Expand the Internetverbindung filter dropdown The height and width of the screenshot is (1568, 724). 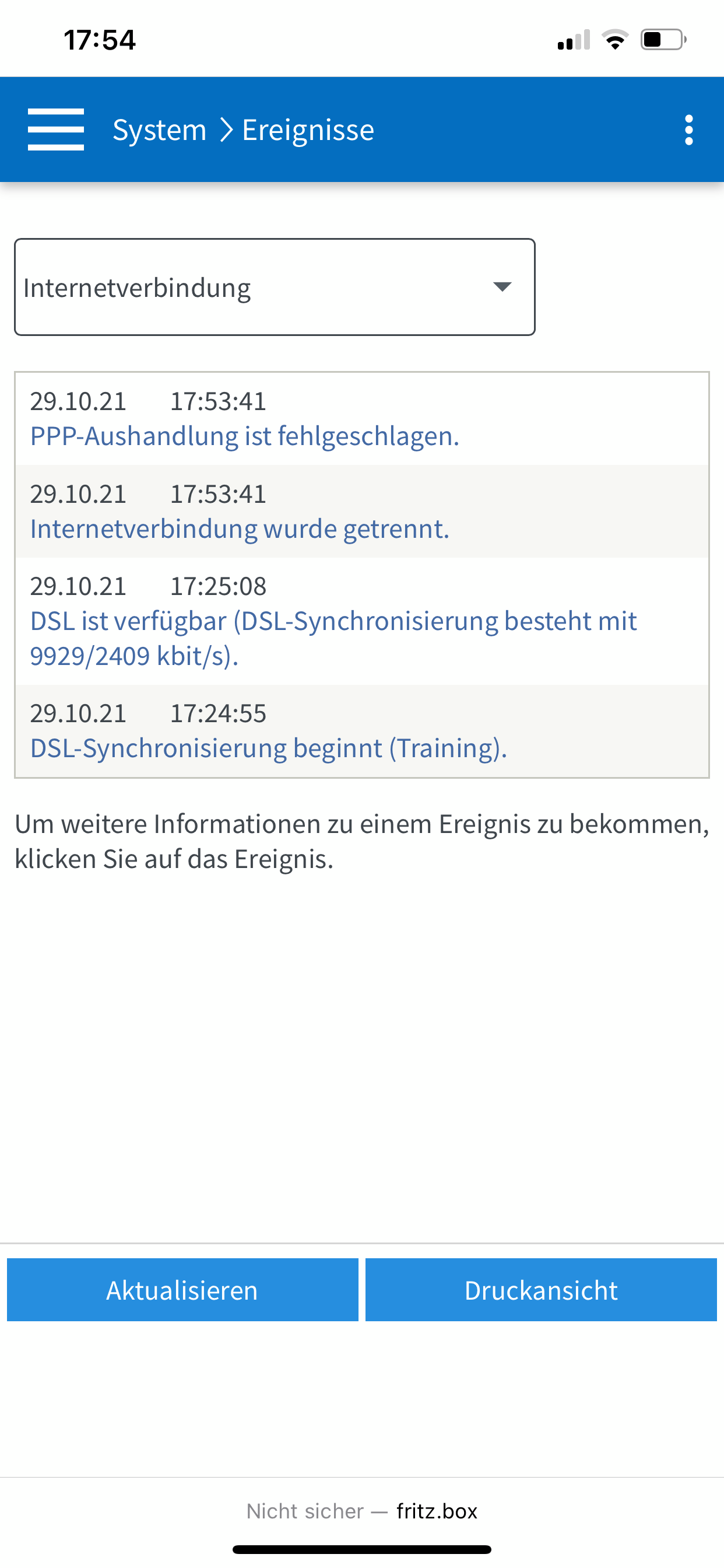coord(275,286)
